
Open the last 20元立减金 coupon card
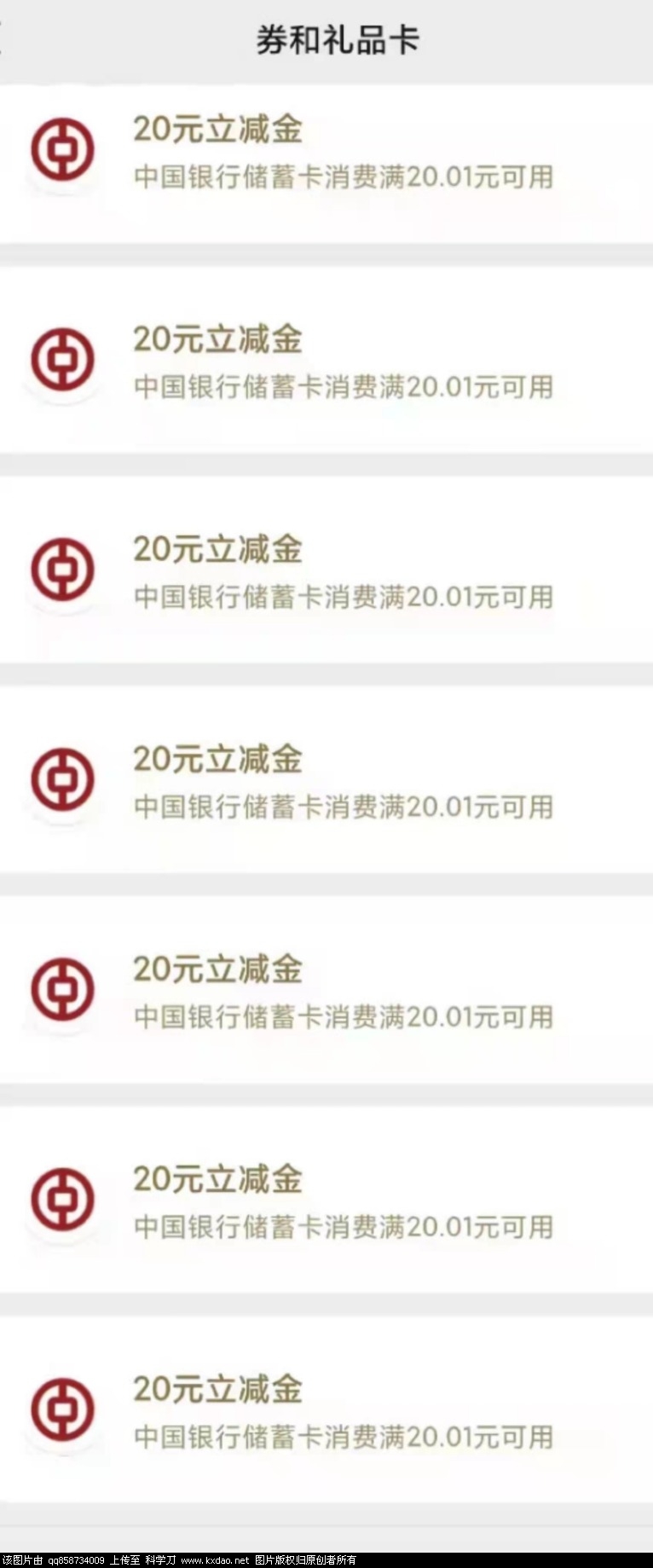click(326, 1412)
